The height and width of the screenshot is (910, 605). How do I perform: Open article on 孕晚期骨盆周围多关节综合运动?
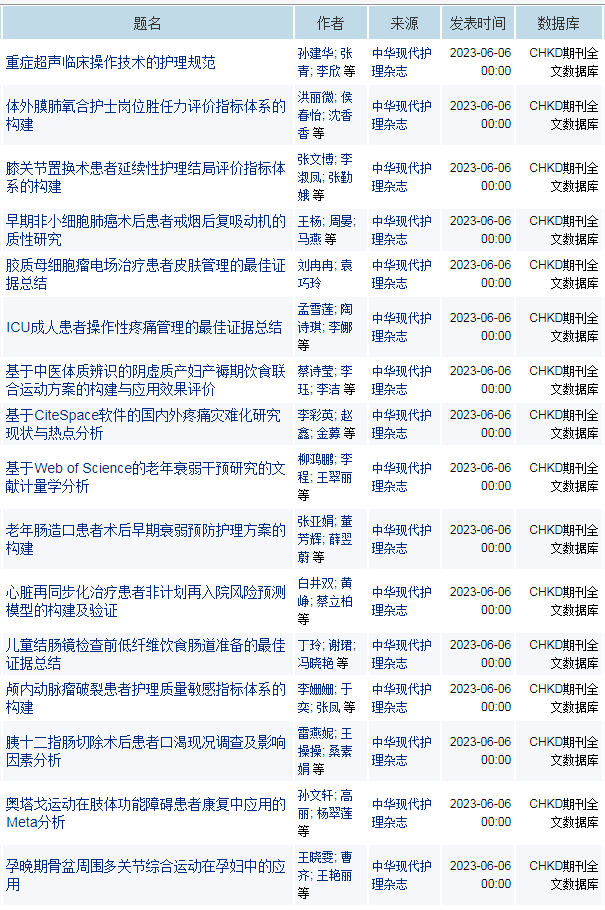(x=145, y=866)
